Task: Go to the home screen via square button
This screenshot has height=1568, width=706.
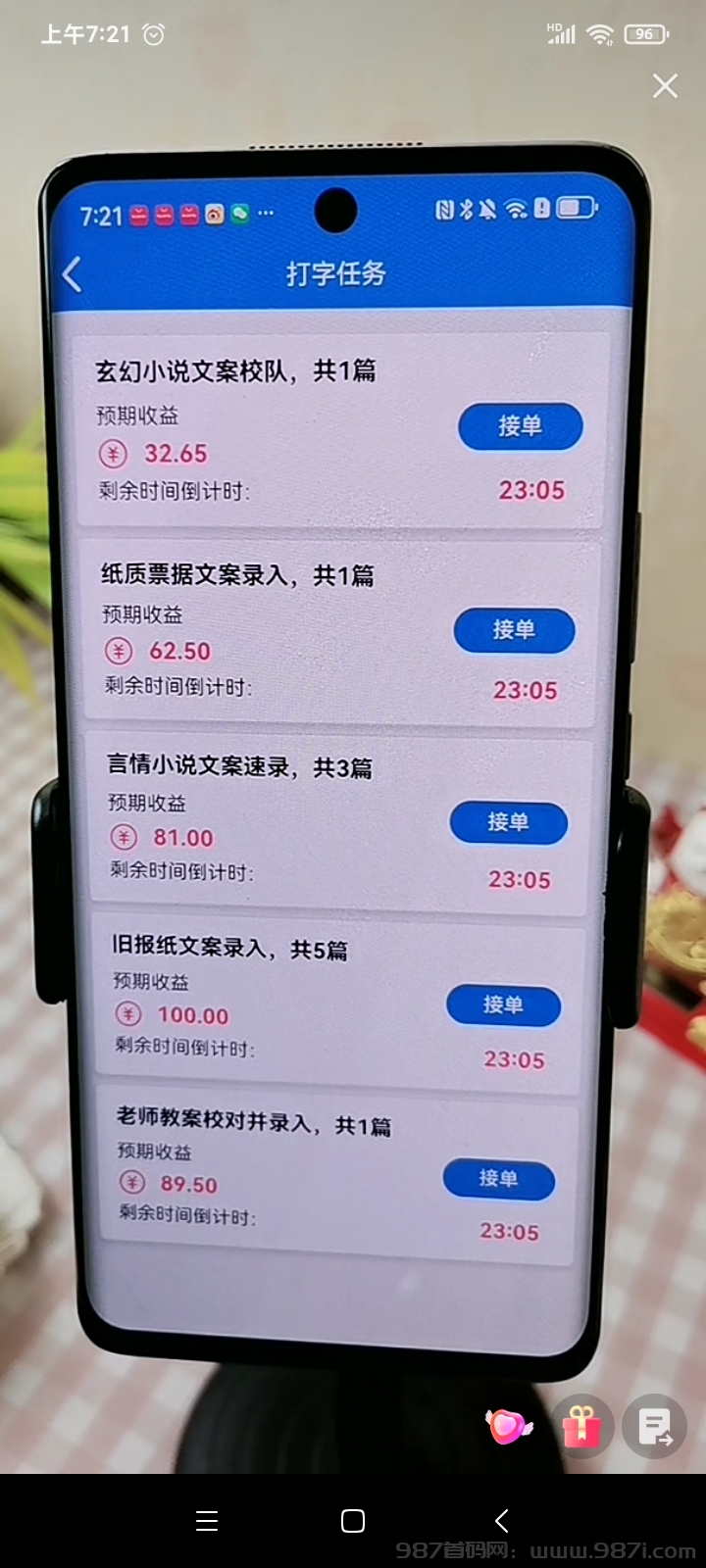Action: point(353,1520)
